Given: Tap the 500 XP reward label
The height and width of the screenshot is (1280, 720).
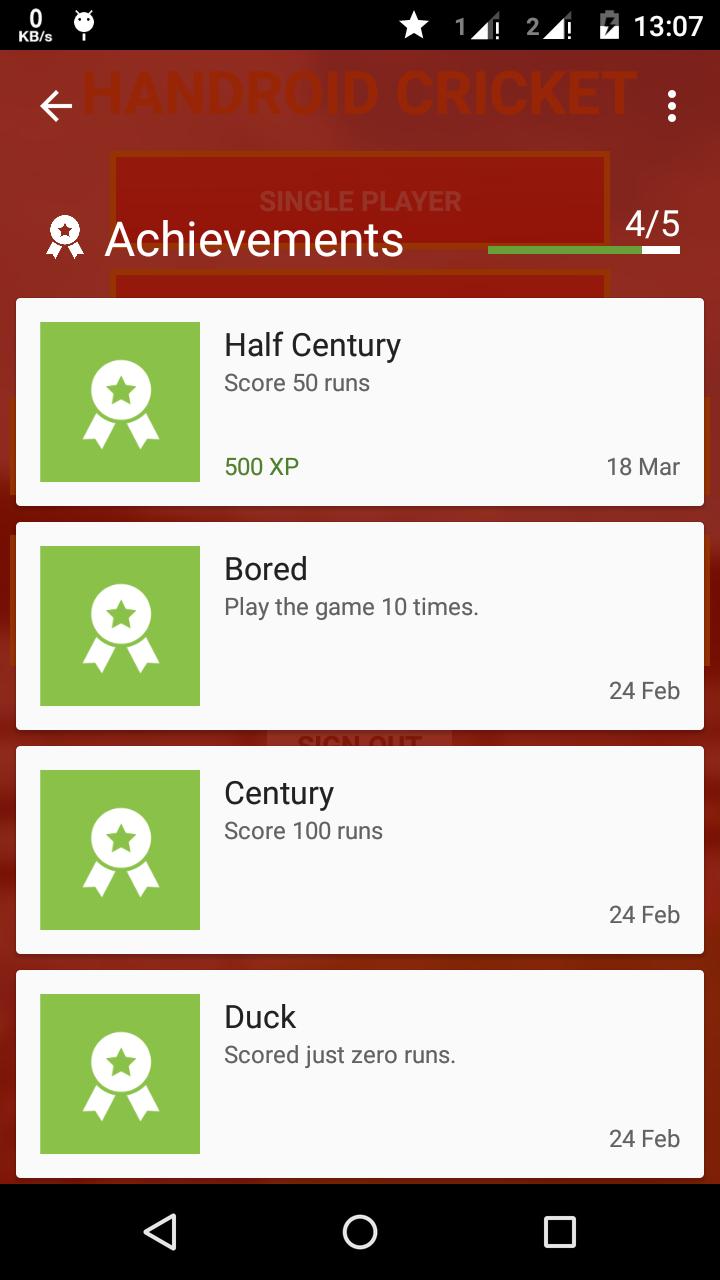Looking at the screenshot, I should coord(260,466).
